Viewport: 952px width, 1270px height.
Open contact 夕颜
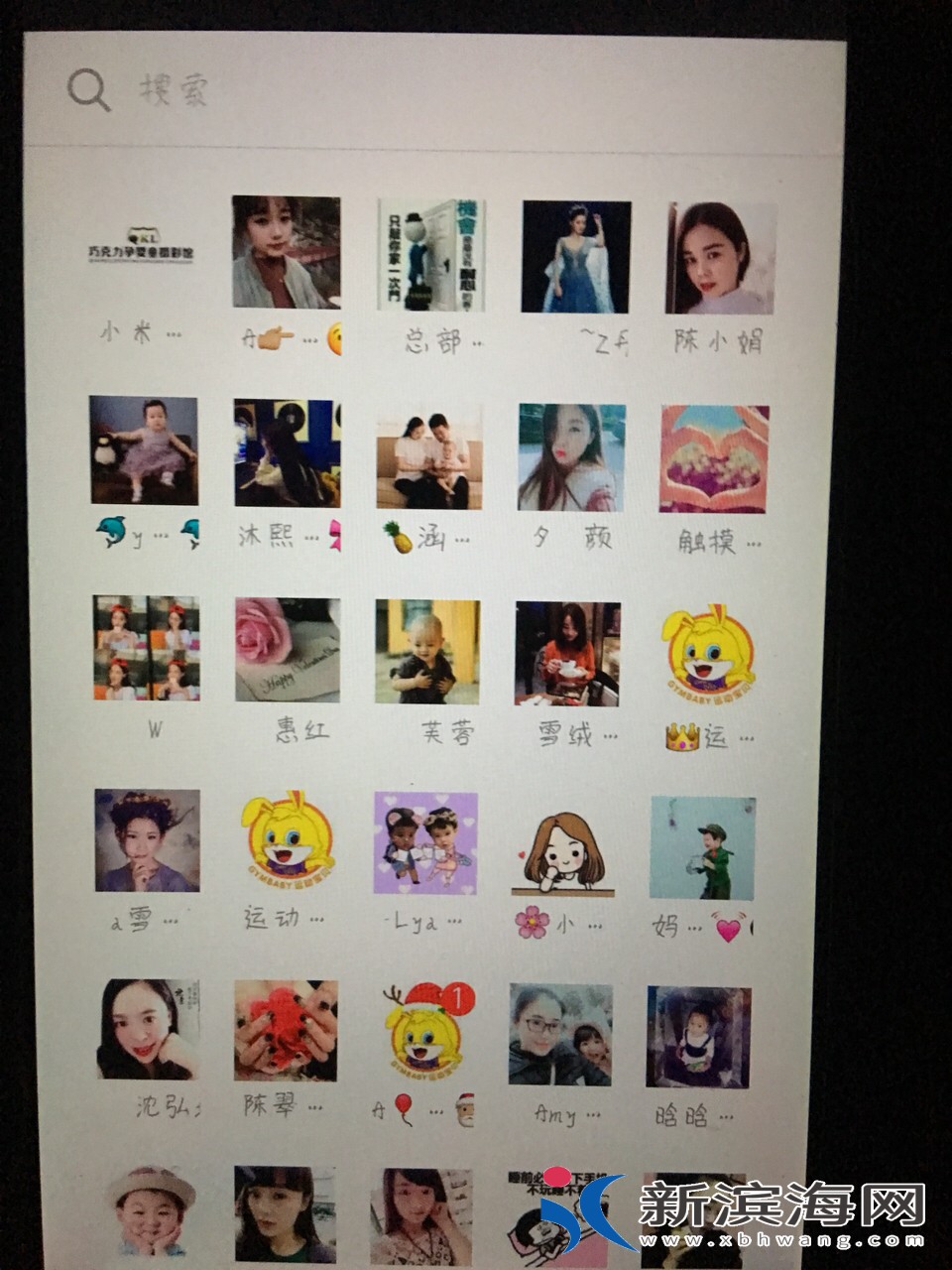pyautogui.click(x=571, y=457)
